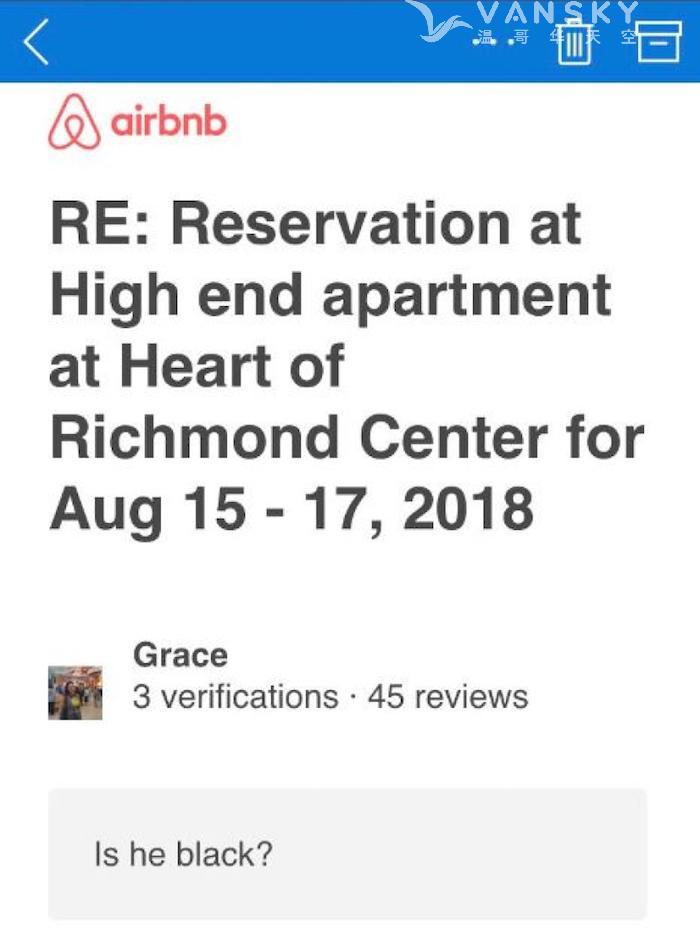The height and width of the screenshot is (952, 700).
Task: Go back using the top-left arrow
Action: pyautogui.click(x=36, y=43)
